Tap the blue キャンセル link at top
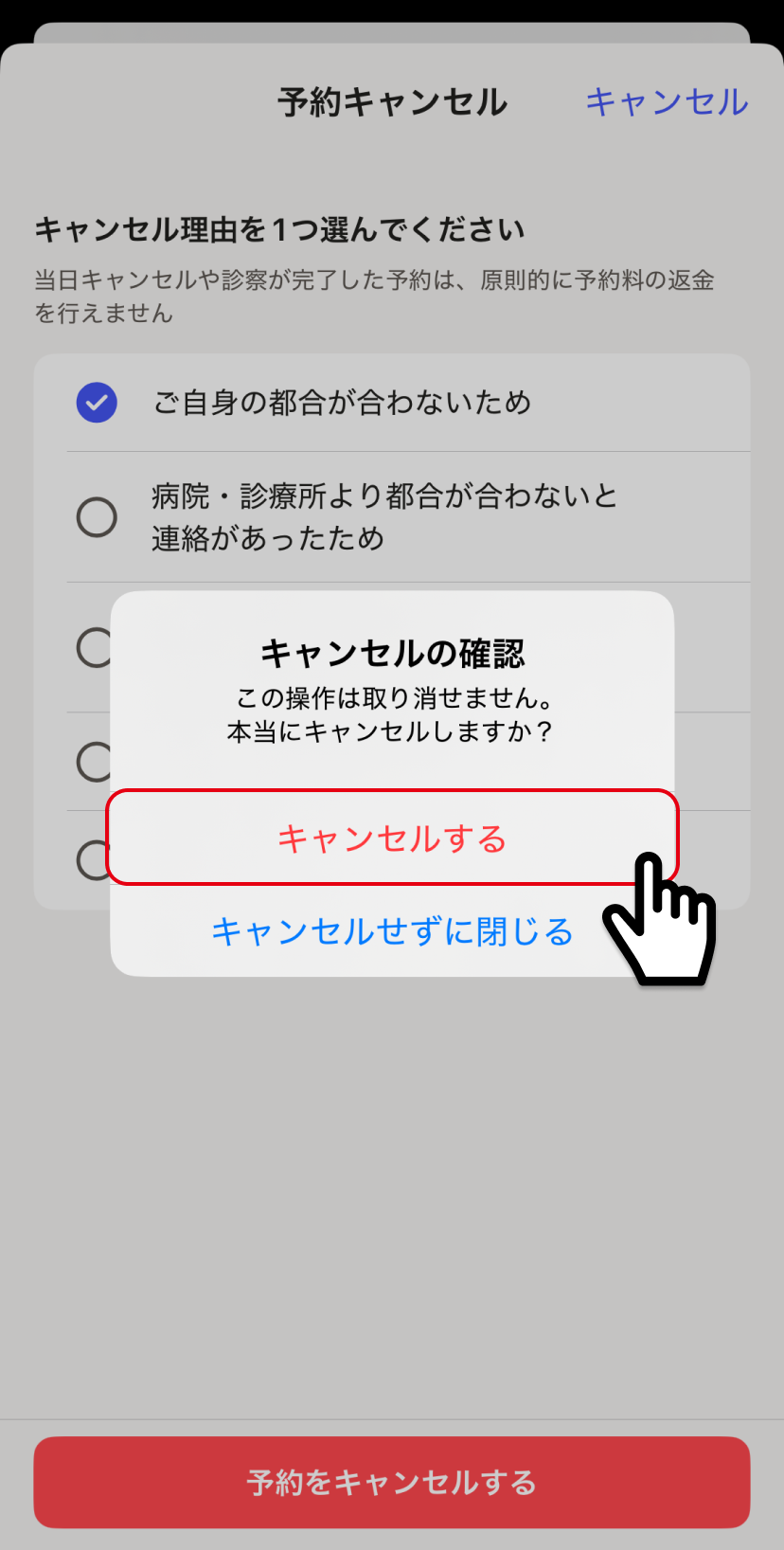This screenshot has height=1550, width=784. [x=667, y=102]
